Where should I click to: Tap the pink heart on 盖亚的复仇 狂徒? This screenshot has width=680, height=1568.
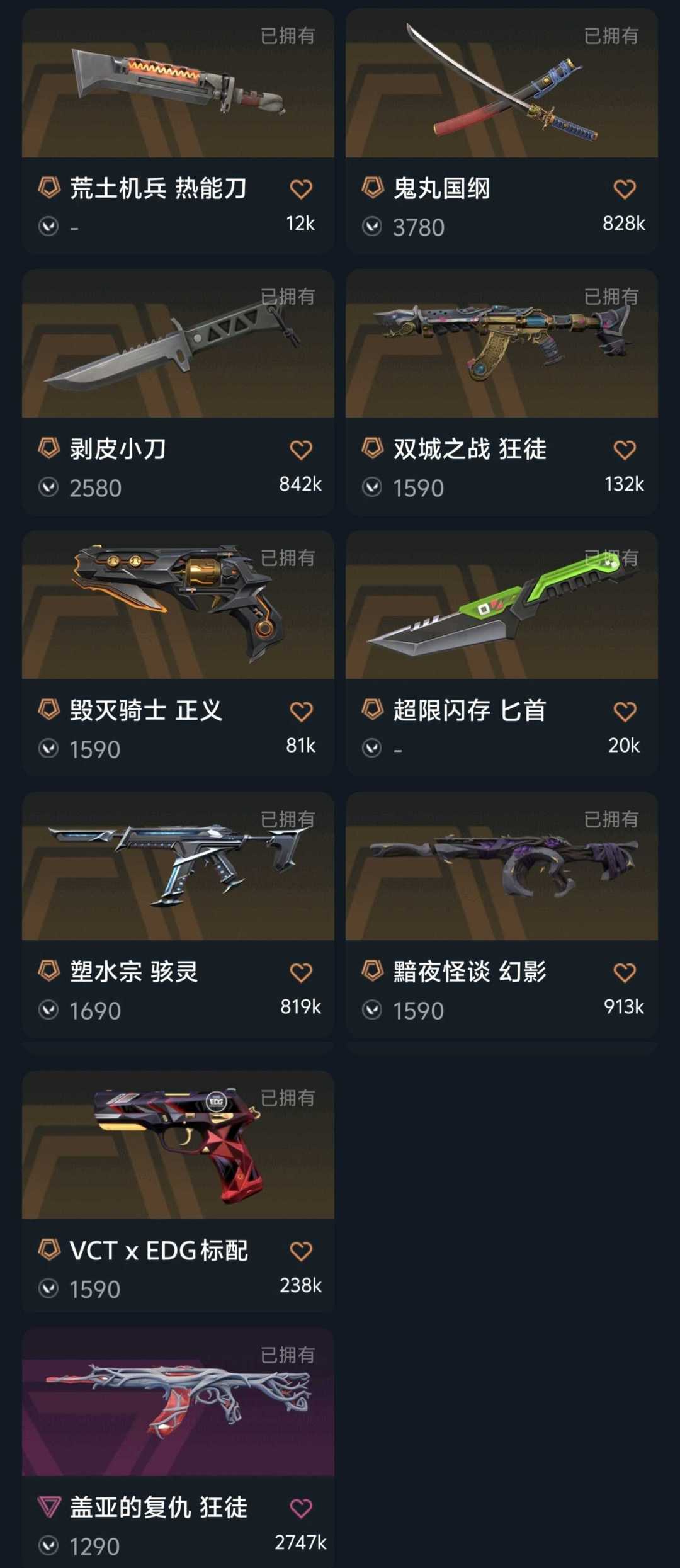[x=301, y=1508]
